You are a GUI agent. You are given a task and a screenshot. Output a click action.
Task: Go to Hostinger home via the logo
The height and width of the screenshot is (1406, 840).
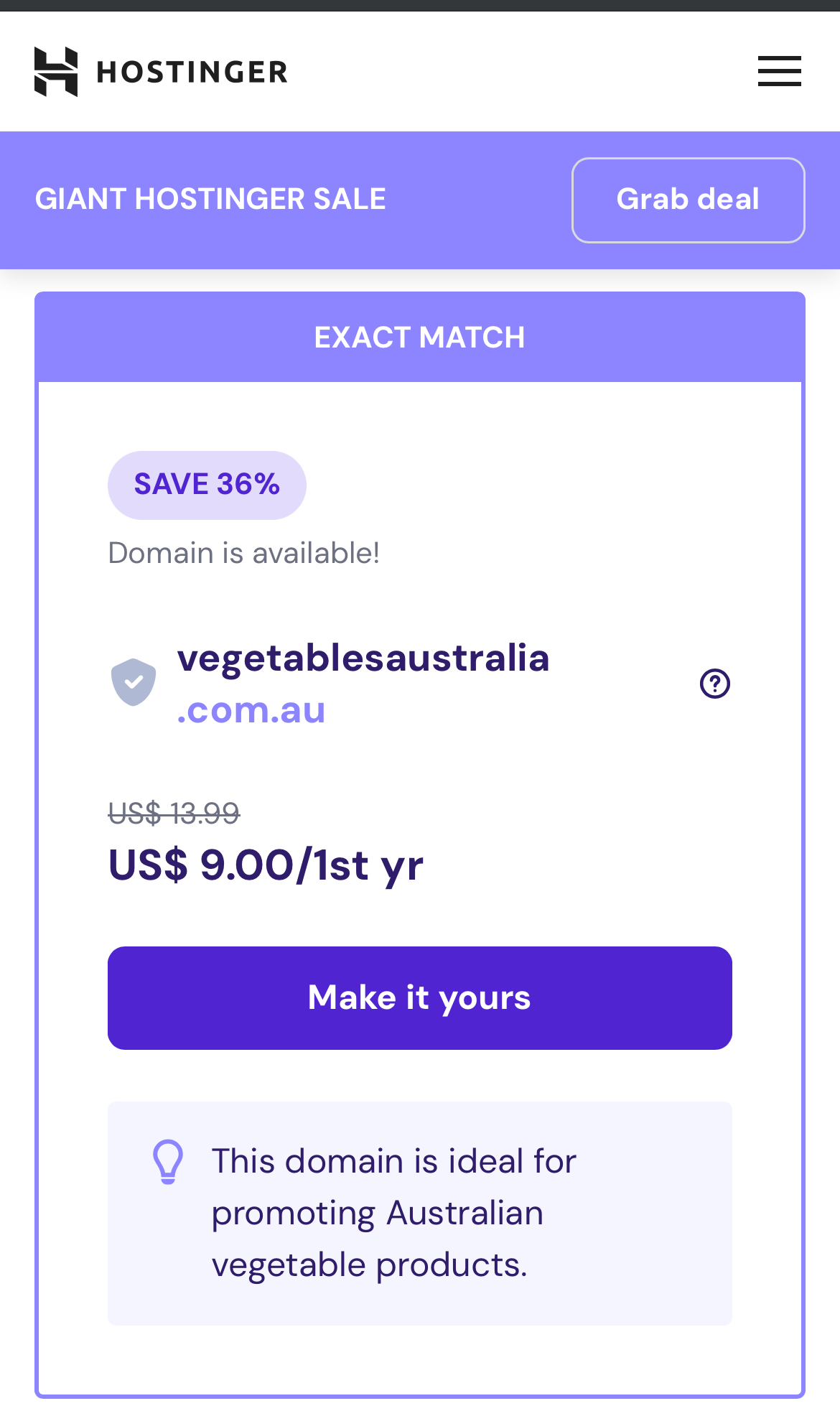point(161,71)
